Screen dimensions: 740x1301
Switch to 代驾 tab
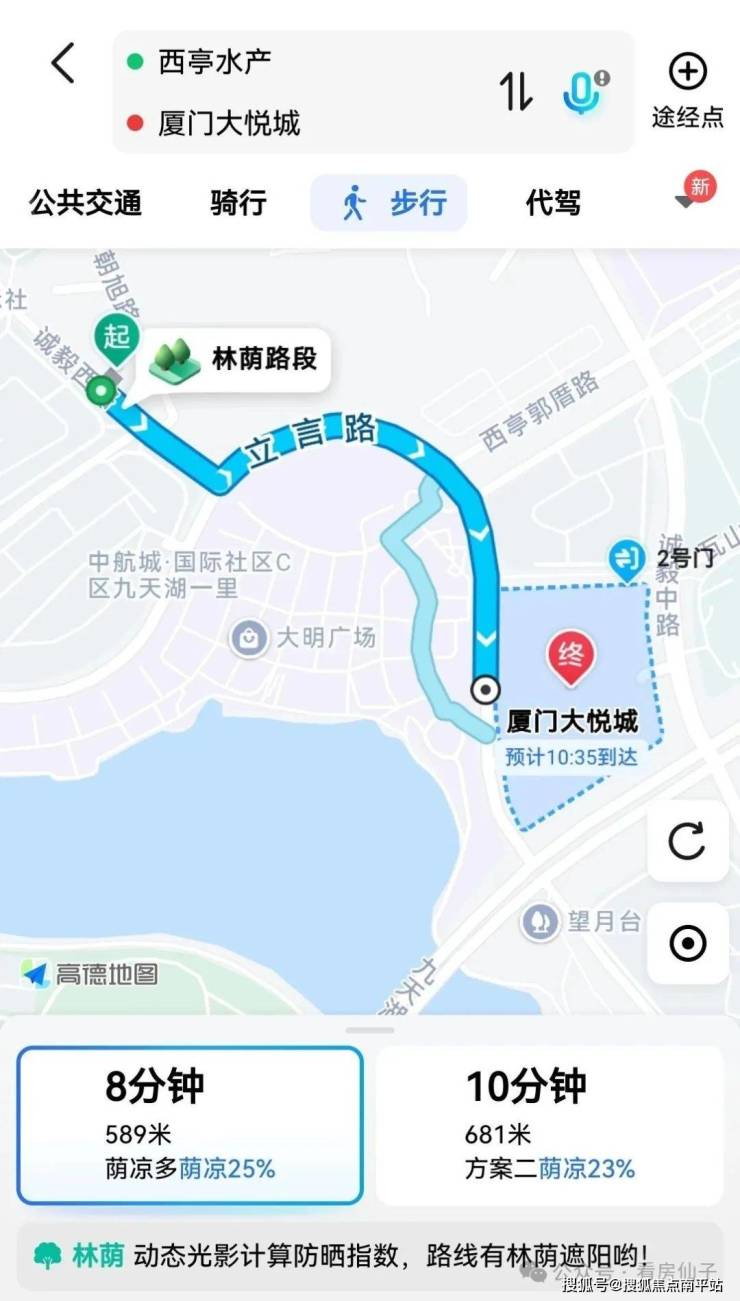click(552, 203)
